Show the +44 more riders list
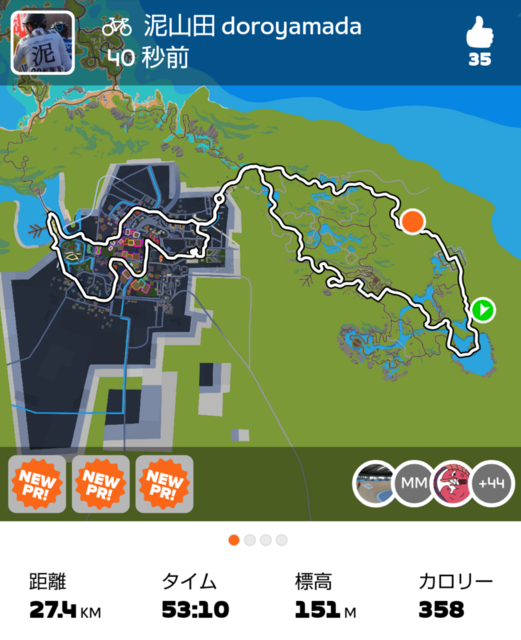Image resolution: width=521 pixels, height=640 pixels. (x=492, y=484)
